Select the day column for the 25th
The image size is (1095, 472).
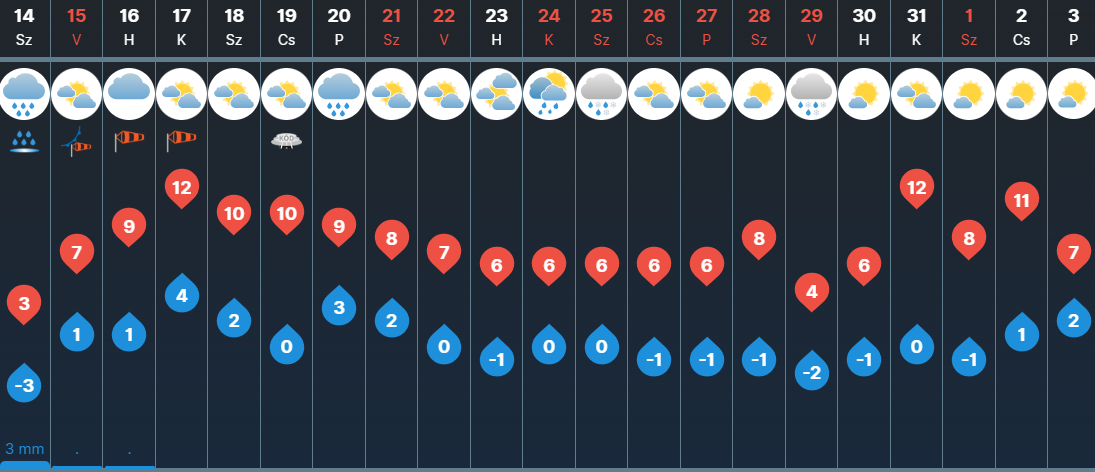(601, 28)
